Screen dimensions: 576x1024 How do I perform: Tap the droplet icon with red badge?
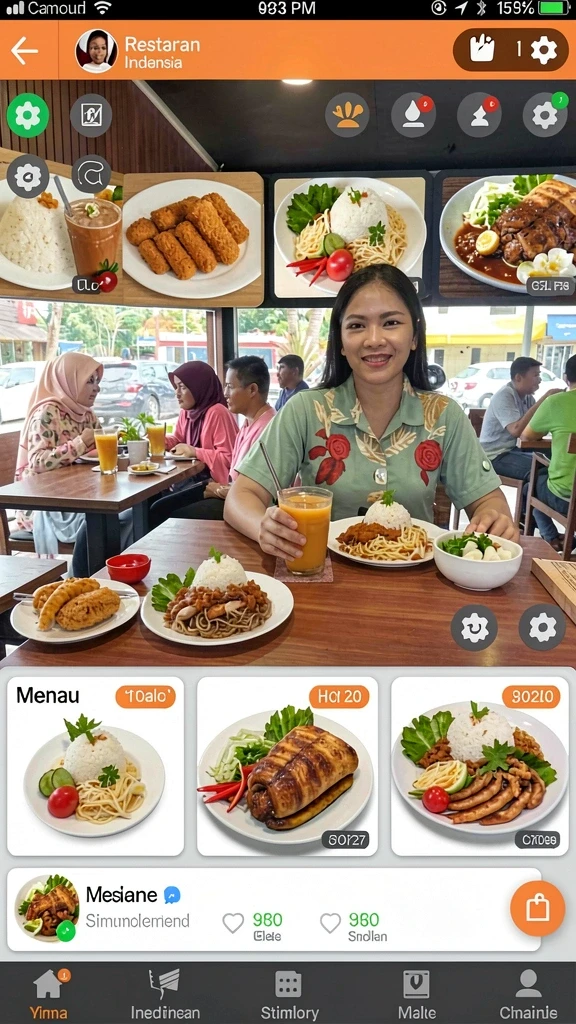(413, 115)
